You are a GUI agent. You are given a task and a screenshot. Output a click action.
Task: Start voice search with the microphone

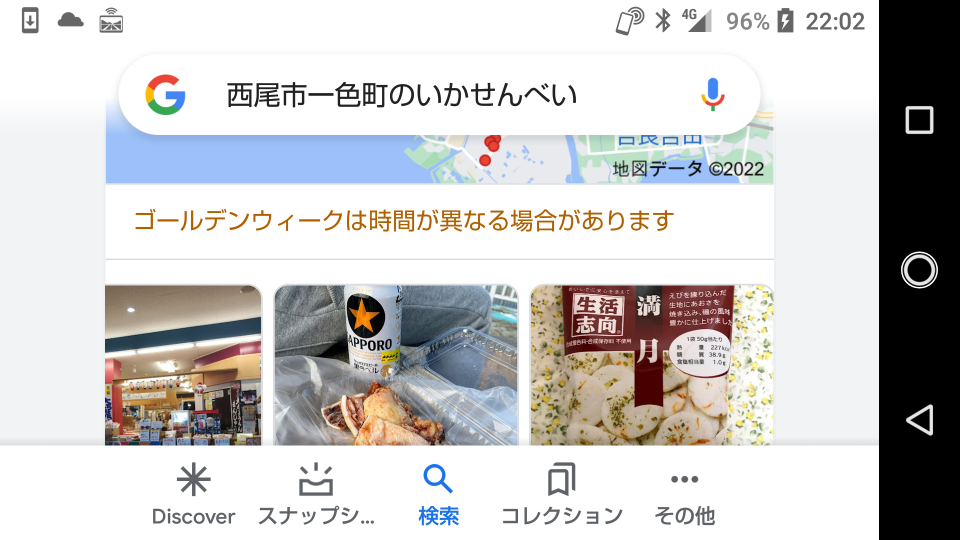click(712, 95)
